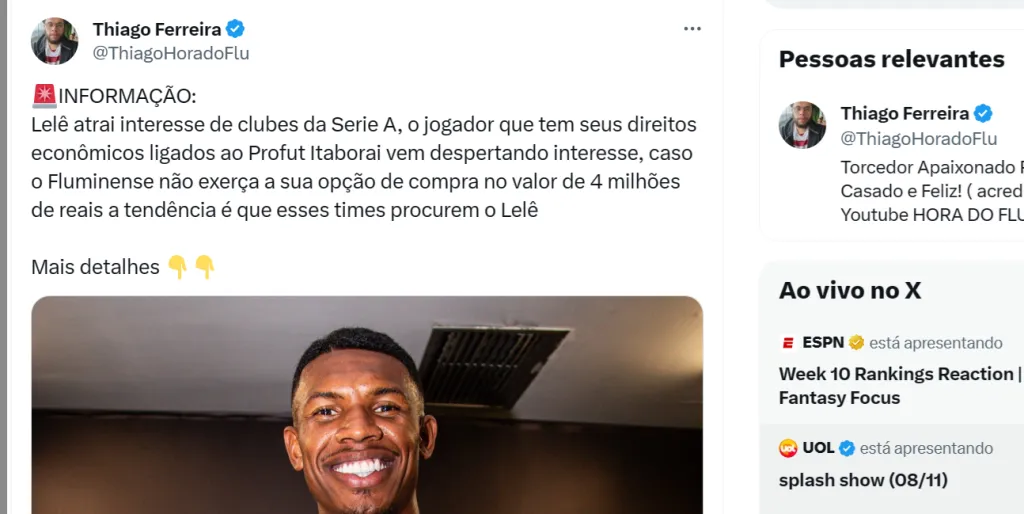This screenshot has width=1024, height=514.
Task: Open UOL's splash show (08/11) broadcast
Action: click(862, 480)
